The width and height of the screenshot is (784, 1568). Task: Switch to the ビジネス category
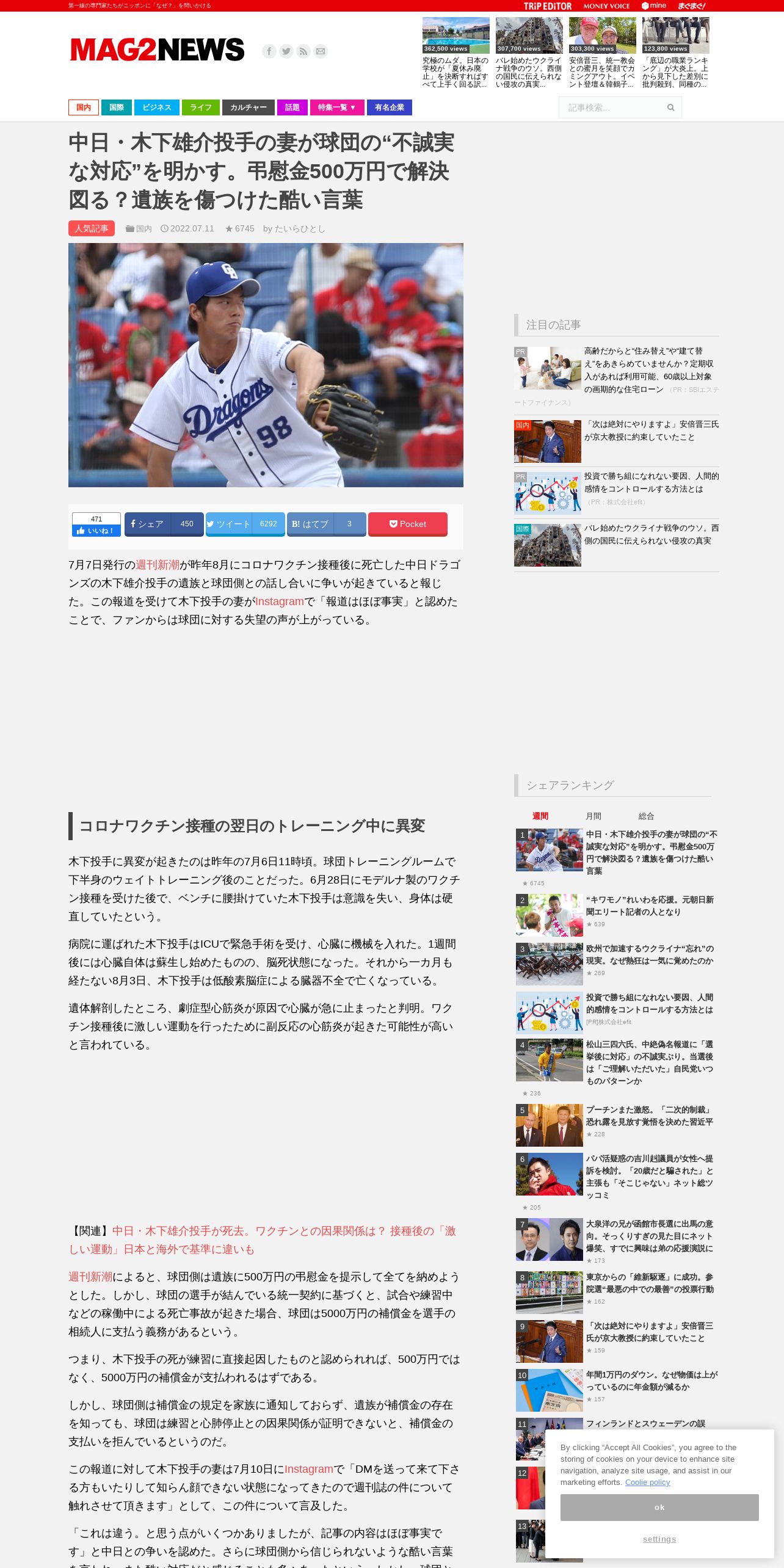pos(157,107)
